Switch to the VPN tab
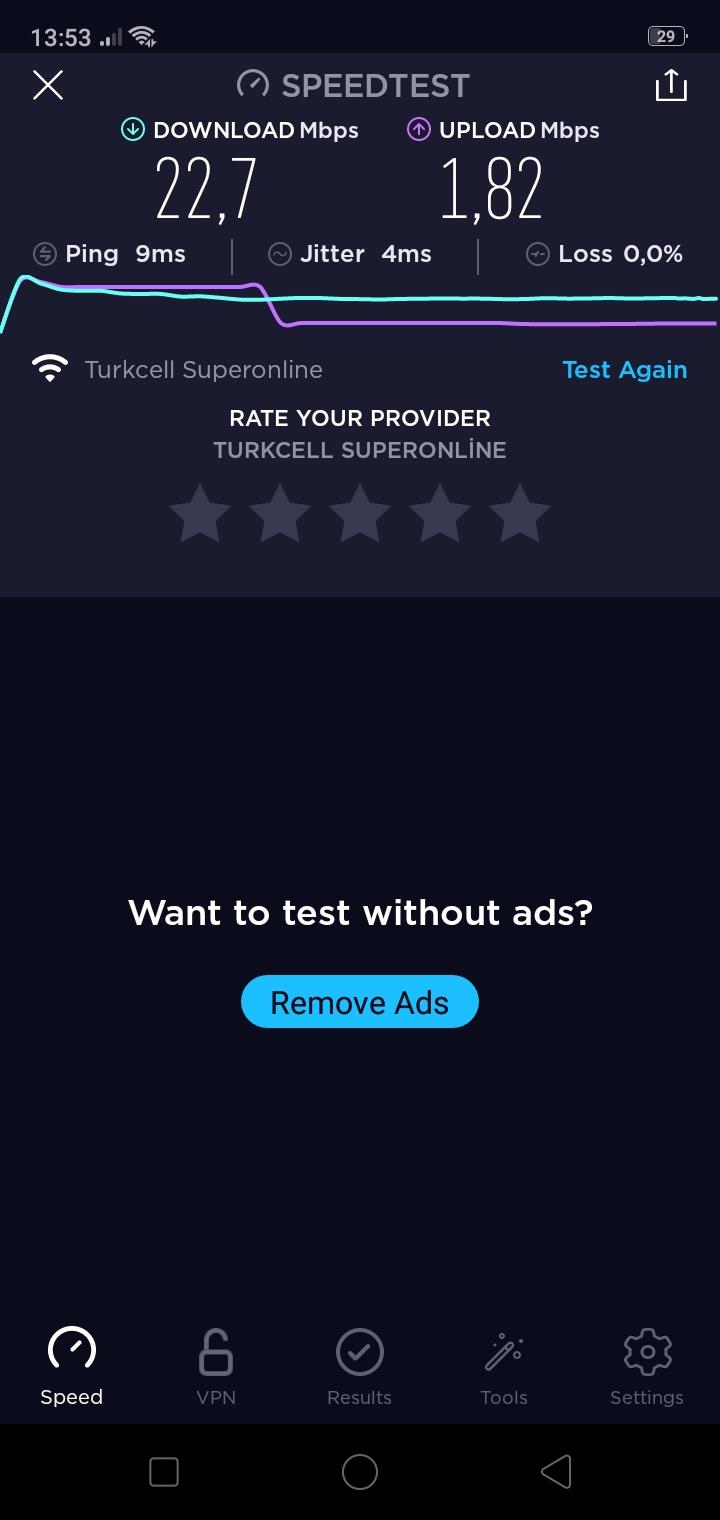This screenshot has width=720, height=1520. coord(216,1366)
